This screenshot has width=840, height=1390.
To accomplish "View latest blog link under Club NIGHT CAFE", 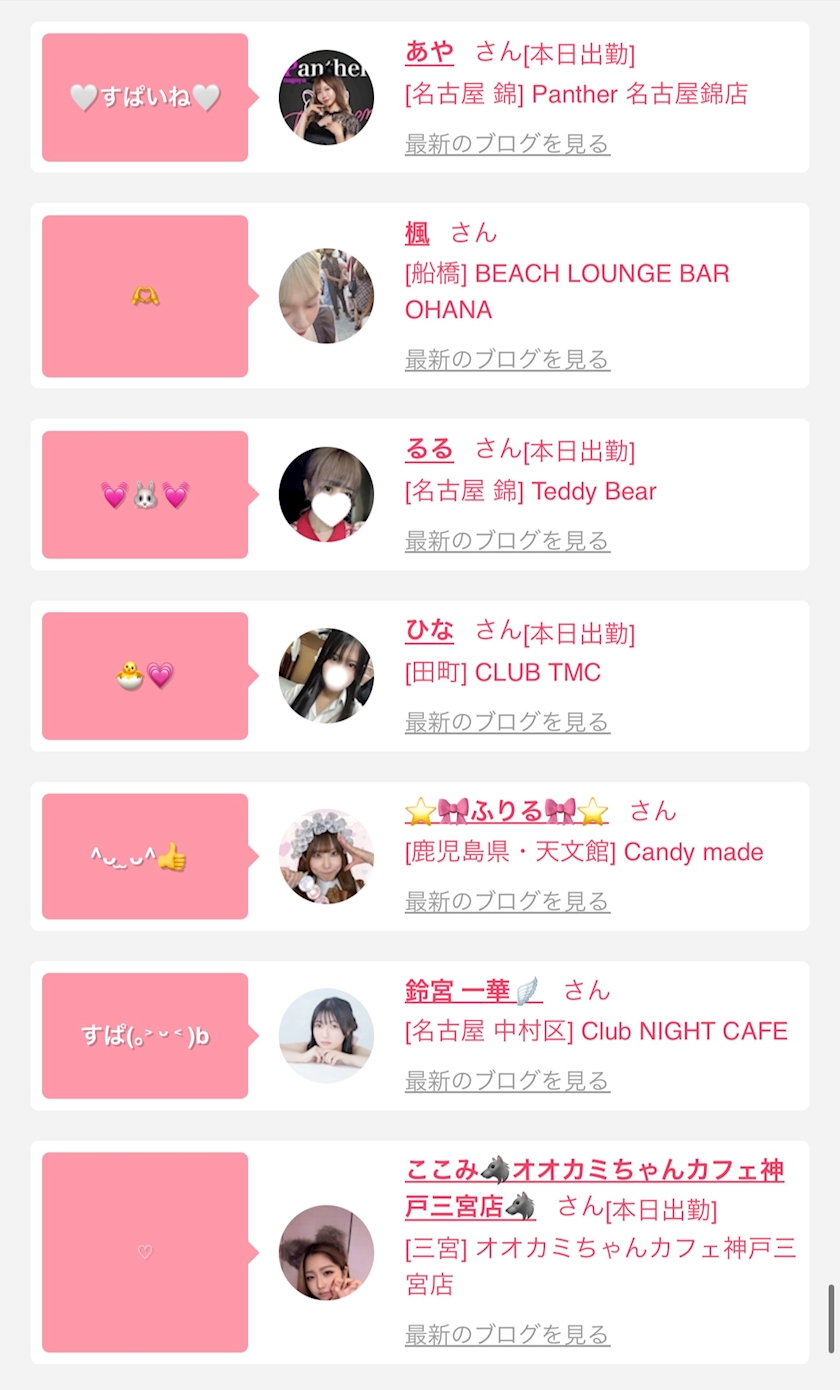I will pos(507,1081).
